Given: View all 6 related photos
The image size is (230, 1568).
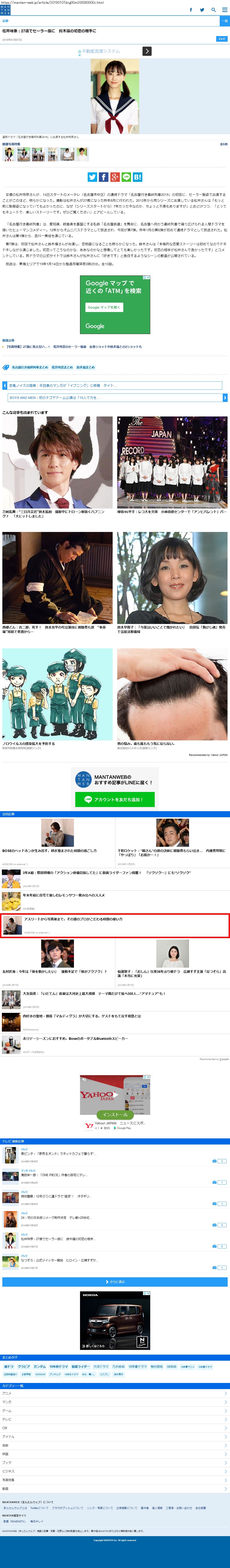Looking at the screenshot, I should [x=223, y=144].
